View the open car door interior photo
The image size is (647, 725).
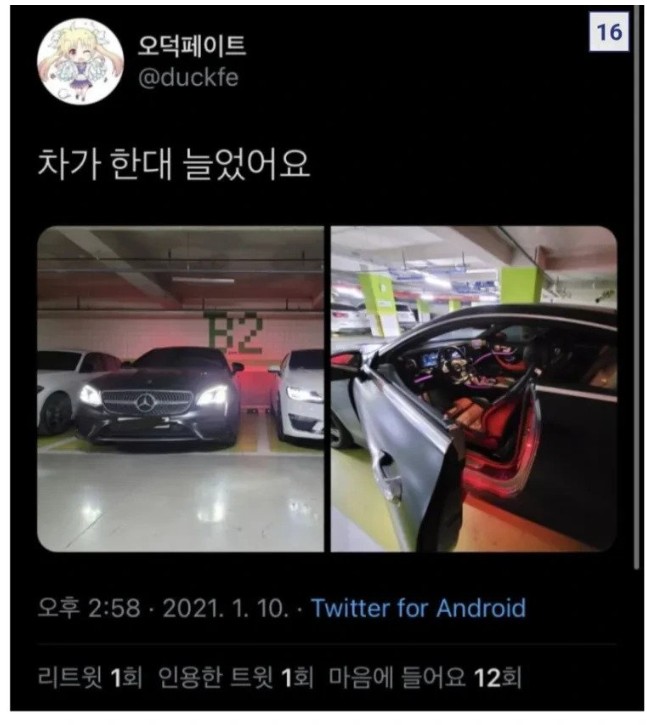(x=474, y=388)
